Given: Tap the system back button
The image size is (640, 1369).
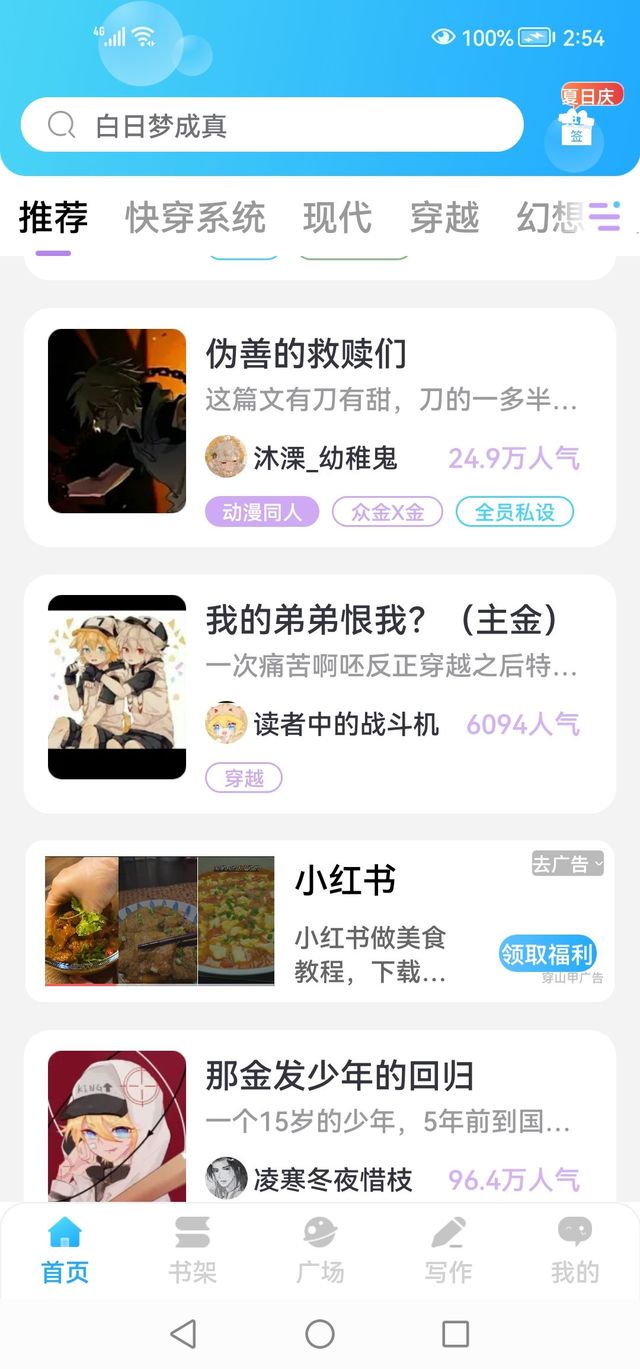Looking at the screenshot, I should (x=183, y=1333).
